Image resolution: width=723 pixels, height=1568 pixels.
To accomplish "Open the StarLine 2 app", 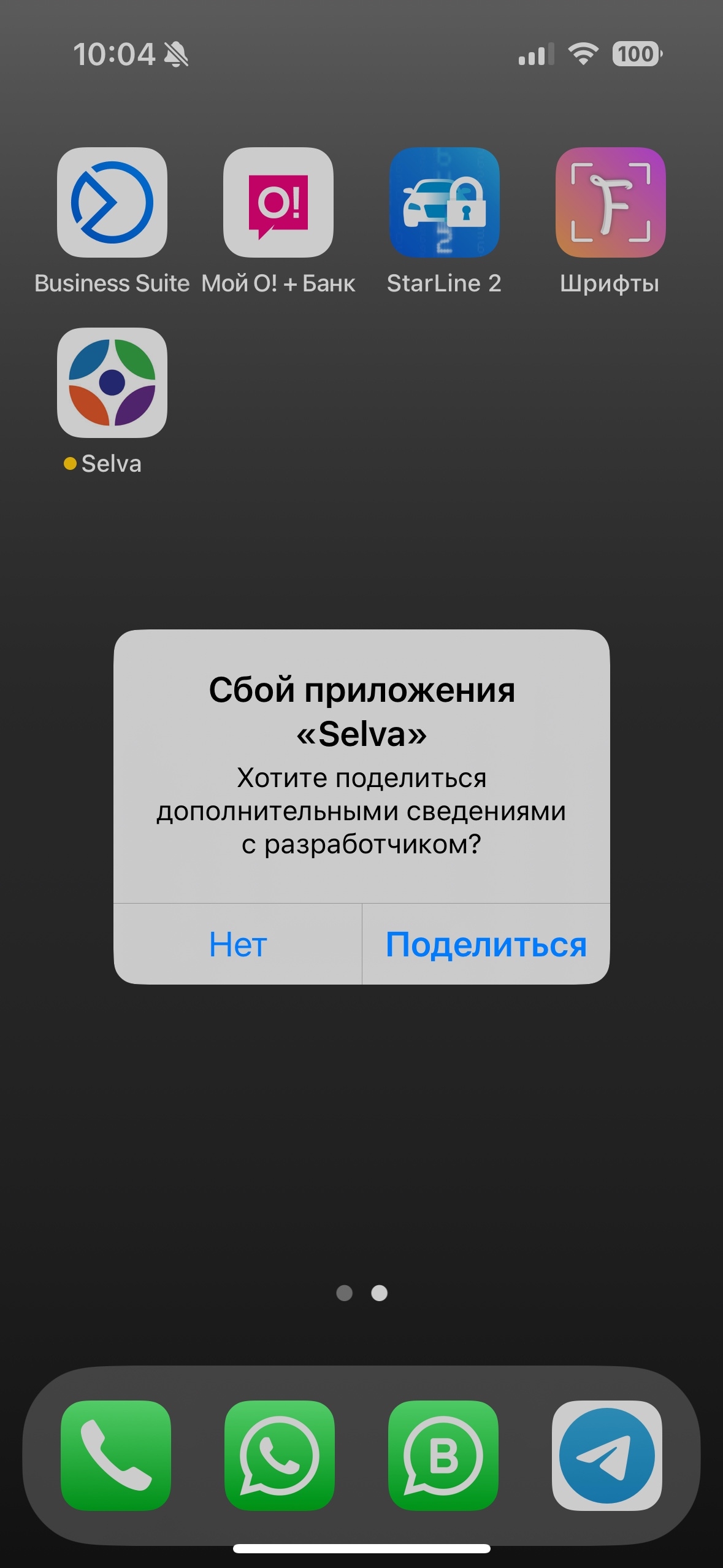I will (445, 202).
